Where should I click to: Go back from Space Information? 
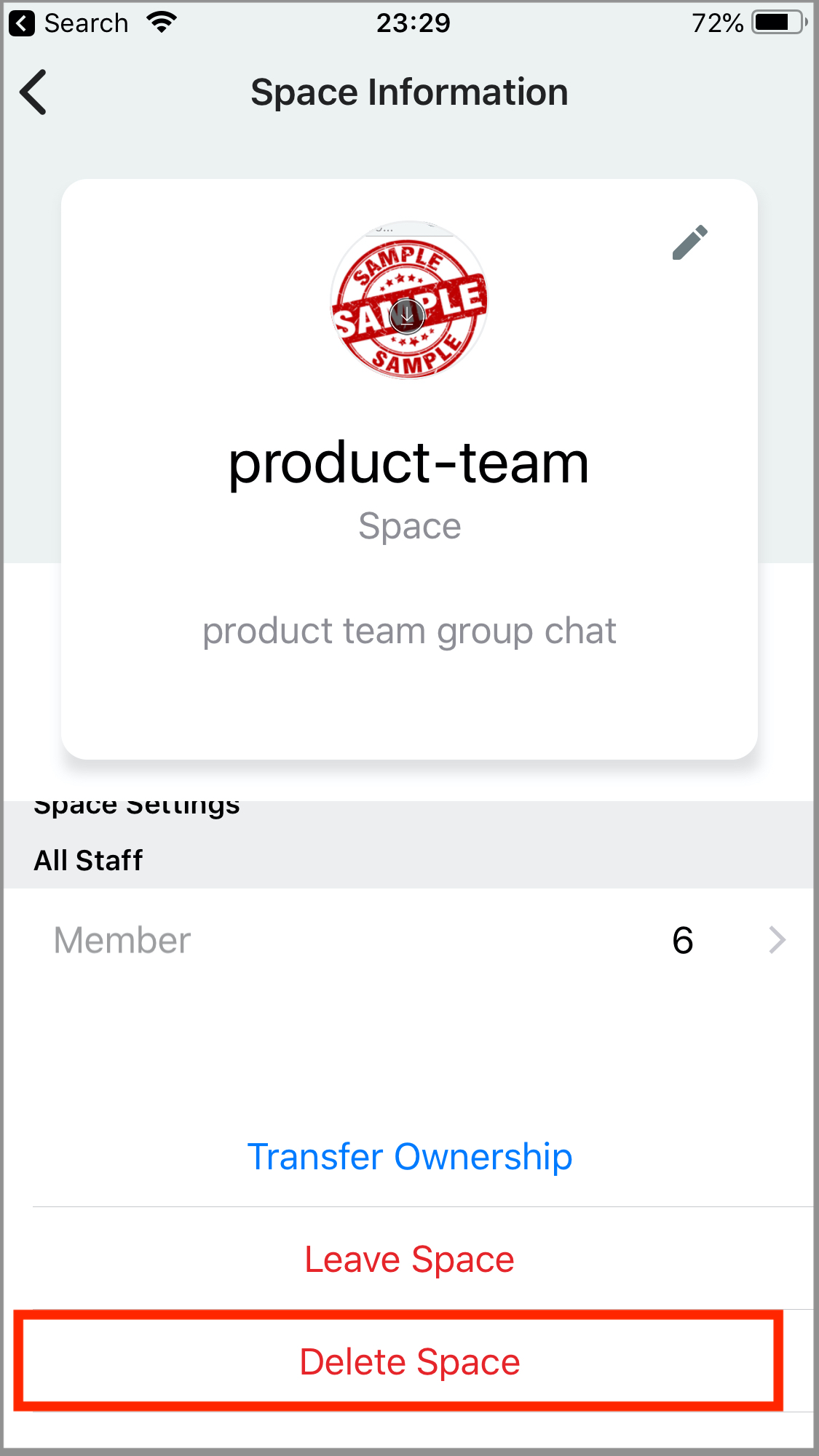click(34, 92)
